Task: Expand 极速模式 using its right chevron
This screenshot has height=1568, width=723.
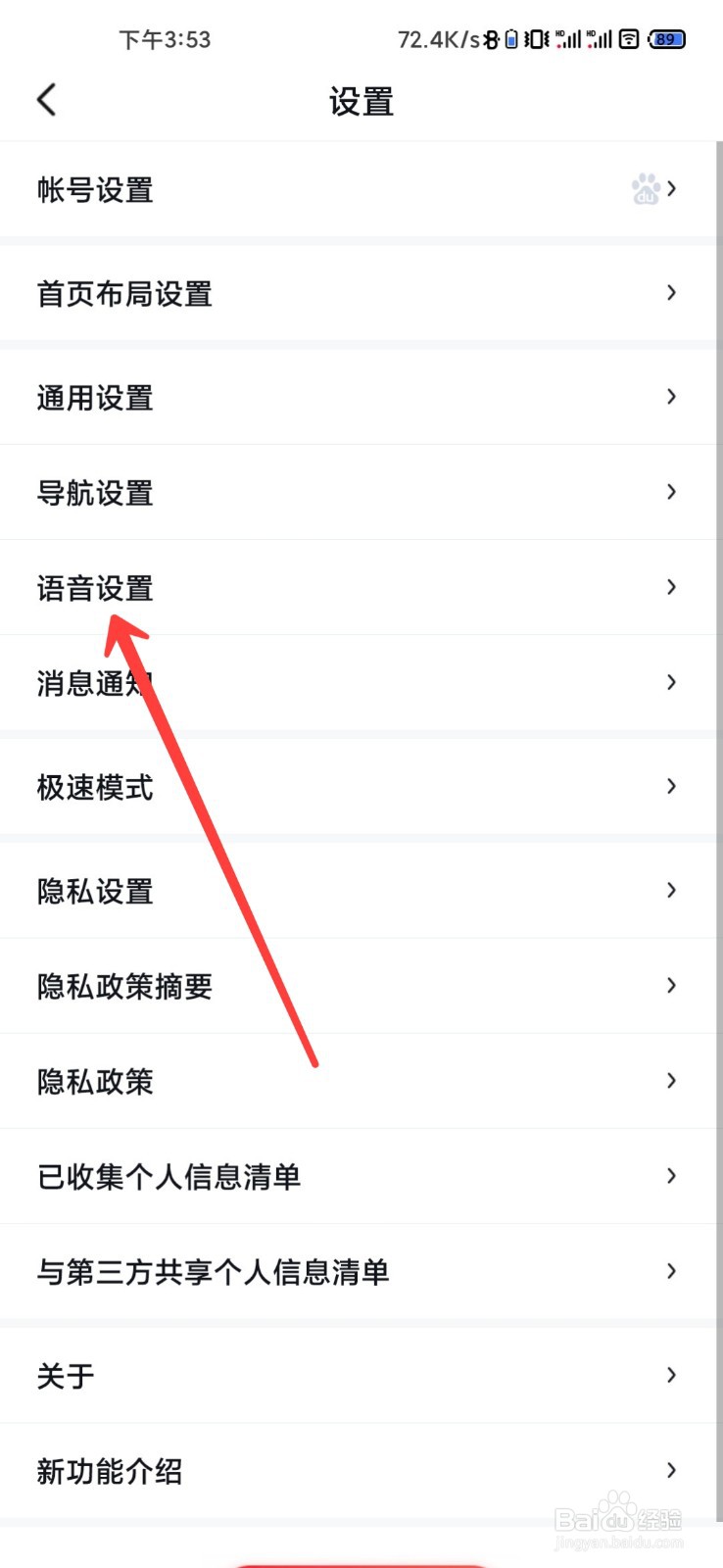Action: click(x=670, y=787)
